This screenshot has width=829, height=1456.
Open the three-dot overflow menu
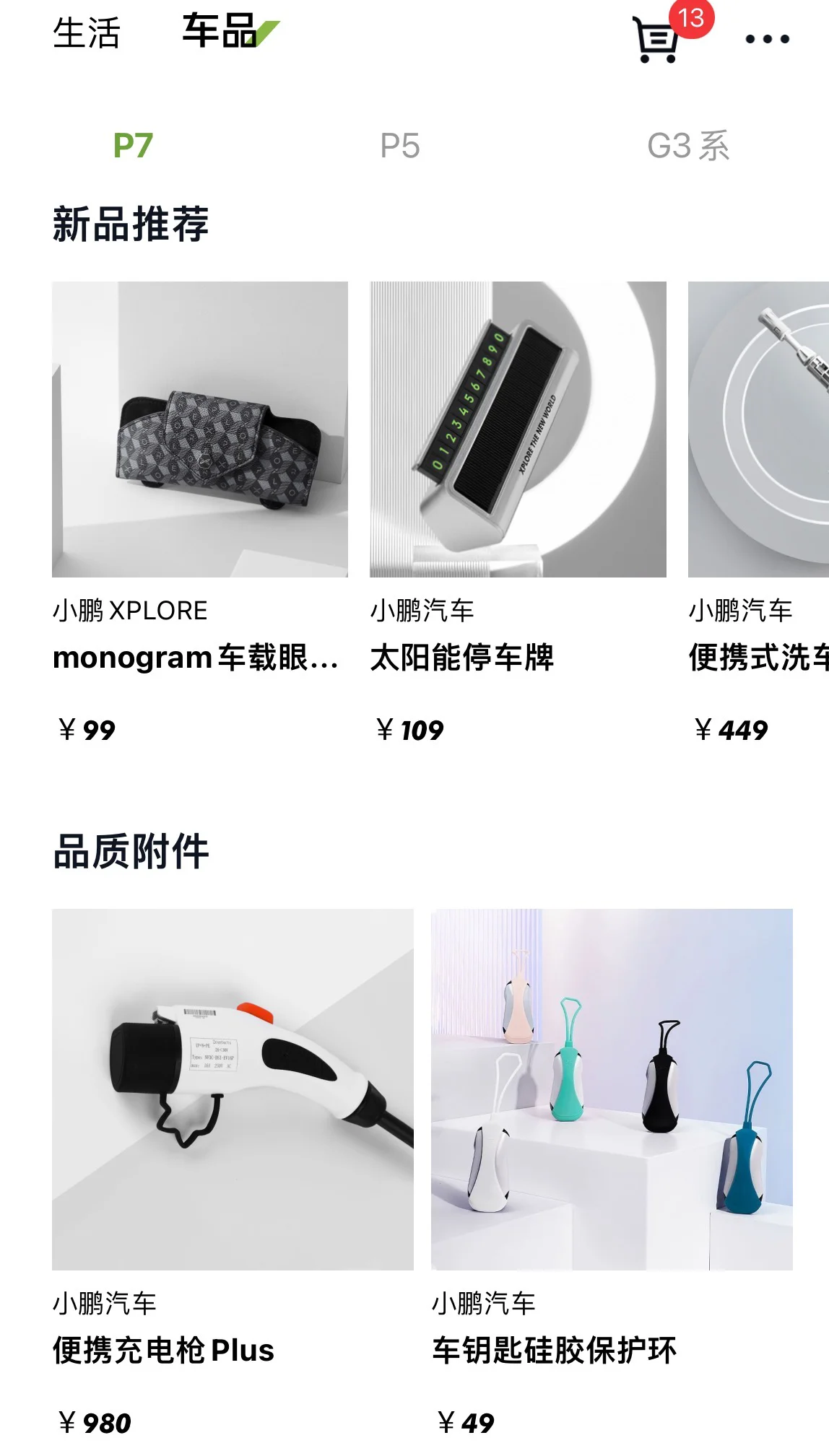coord(767,39)
